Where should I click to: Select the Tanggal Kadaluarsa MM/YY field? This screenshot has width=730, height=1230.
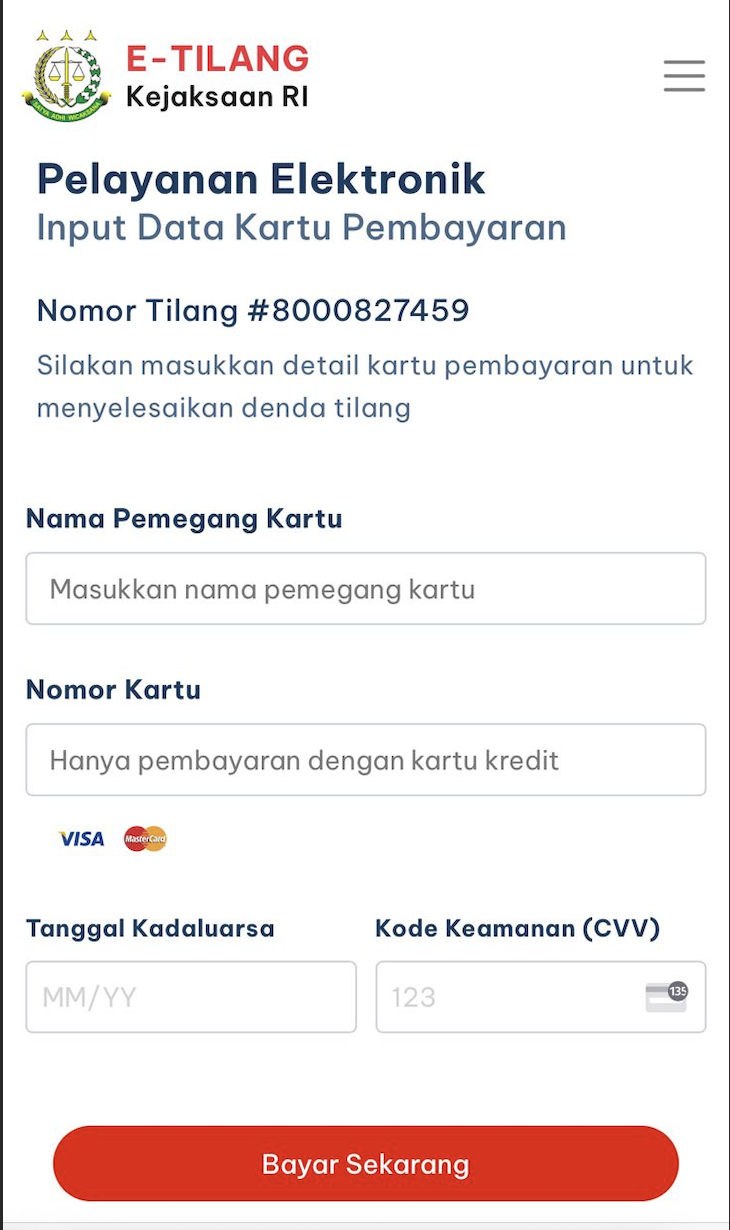tap(191, 997)
